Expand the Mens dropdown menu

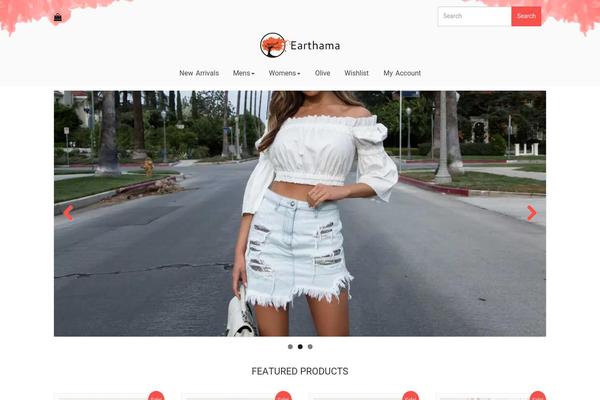pyautogui.click(x=244, y=73)
